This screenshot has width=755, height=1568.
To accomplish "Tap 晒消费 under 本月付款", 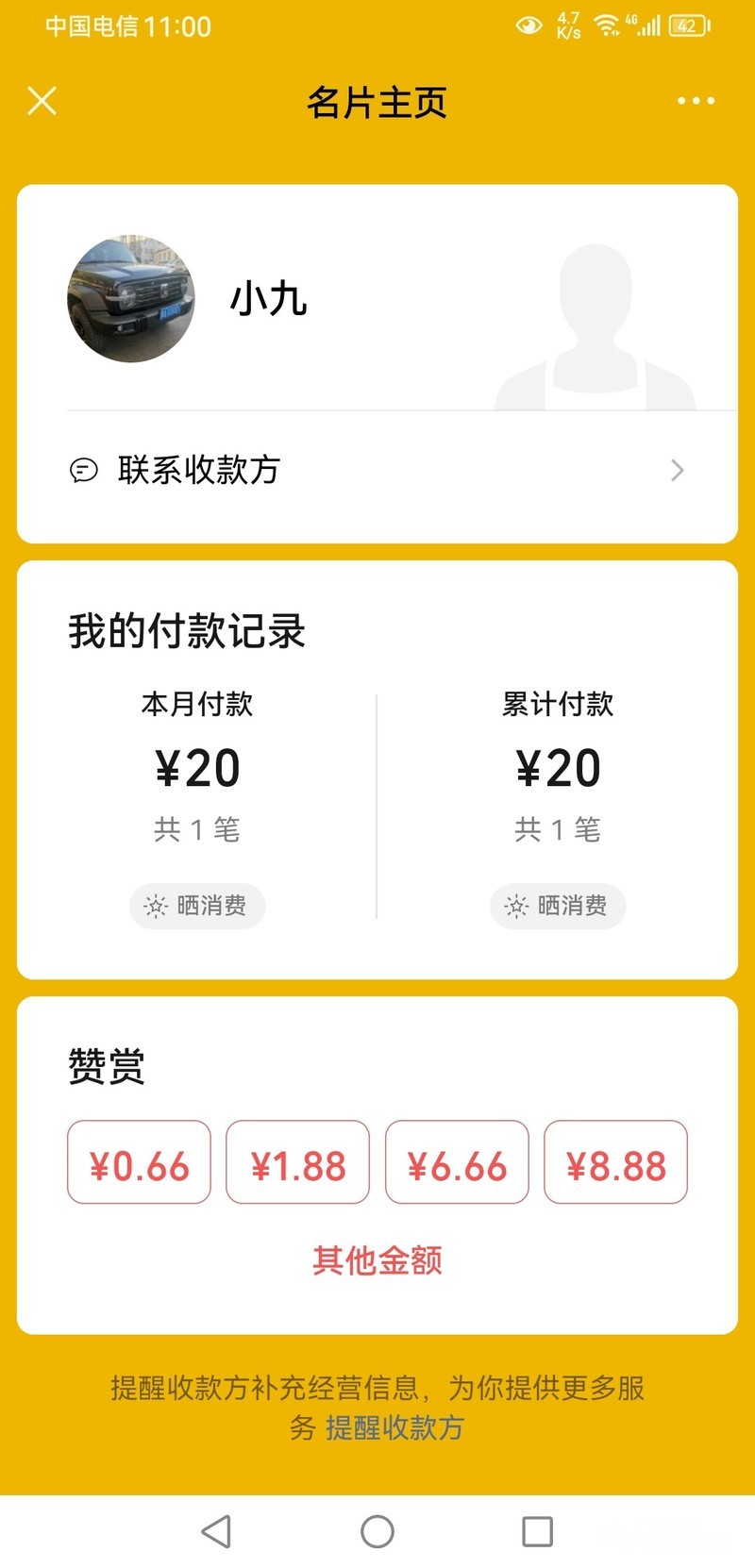I will 197,906.
